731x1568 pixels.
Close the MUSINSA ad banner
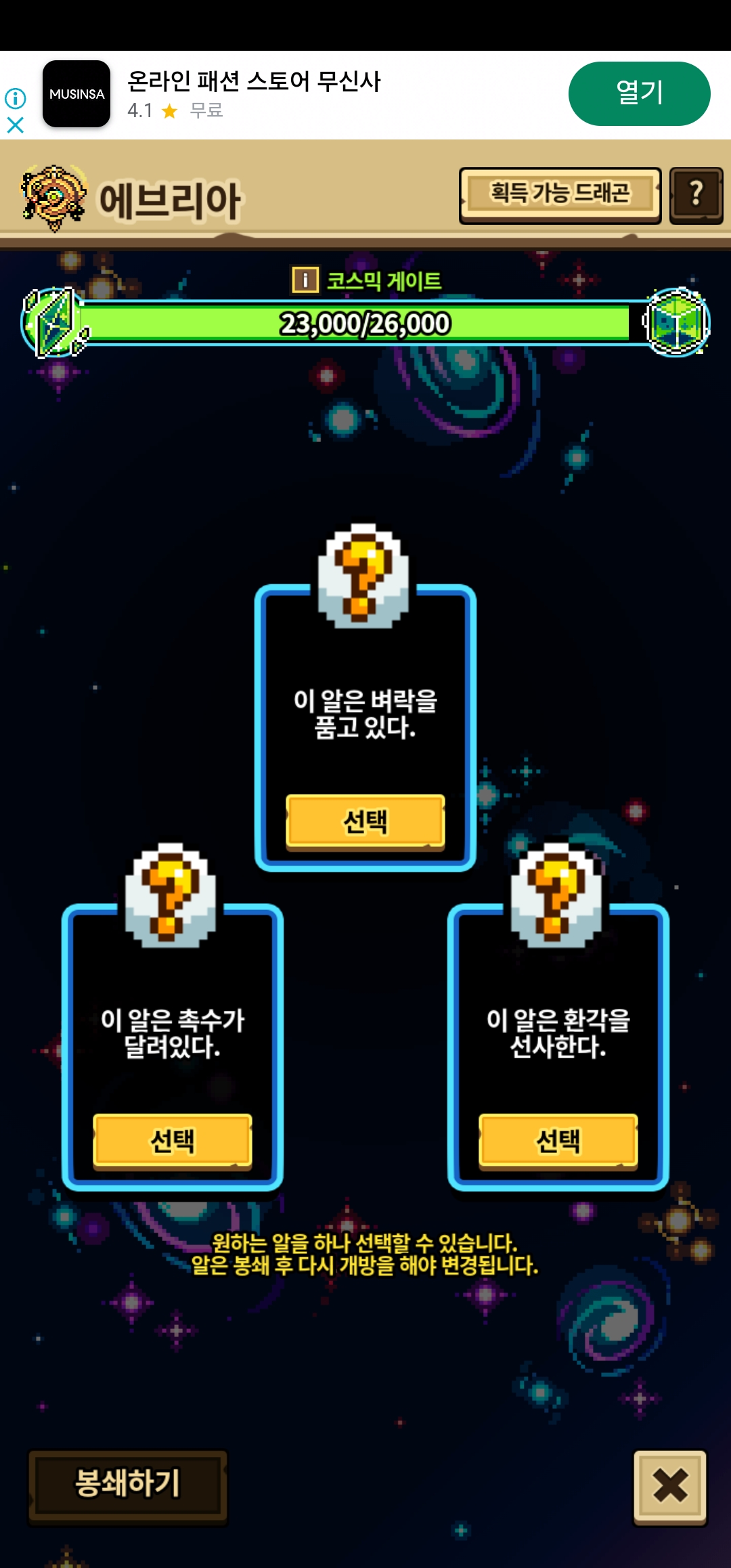click(15, 125)
